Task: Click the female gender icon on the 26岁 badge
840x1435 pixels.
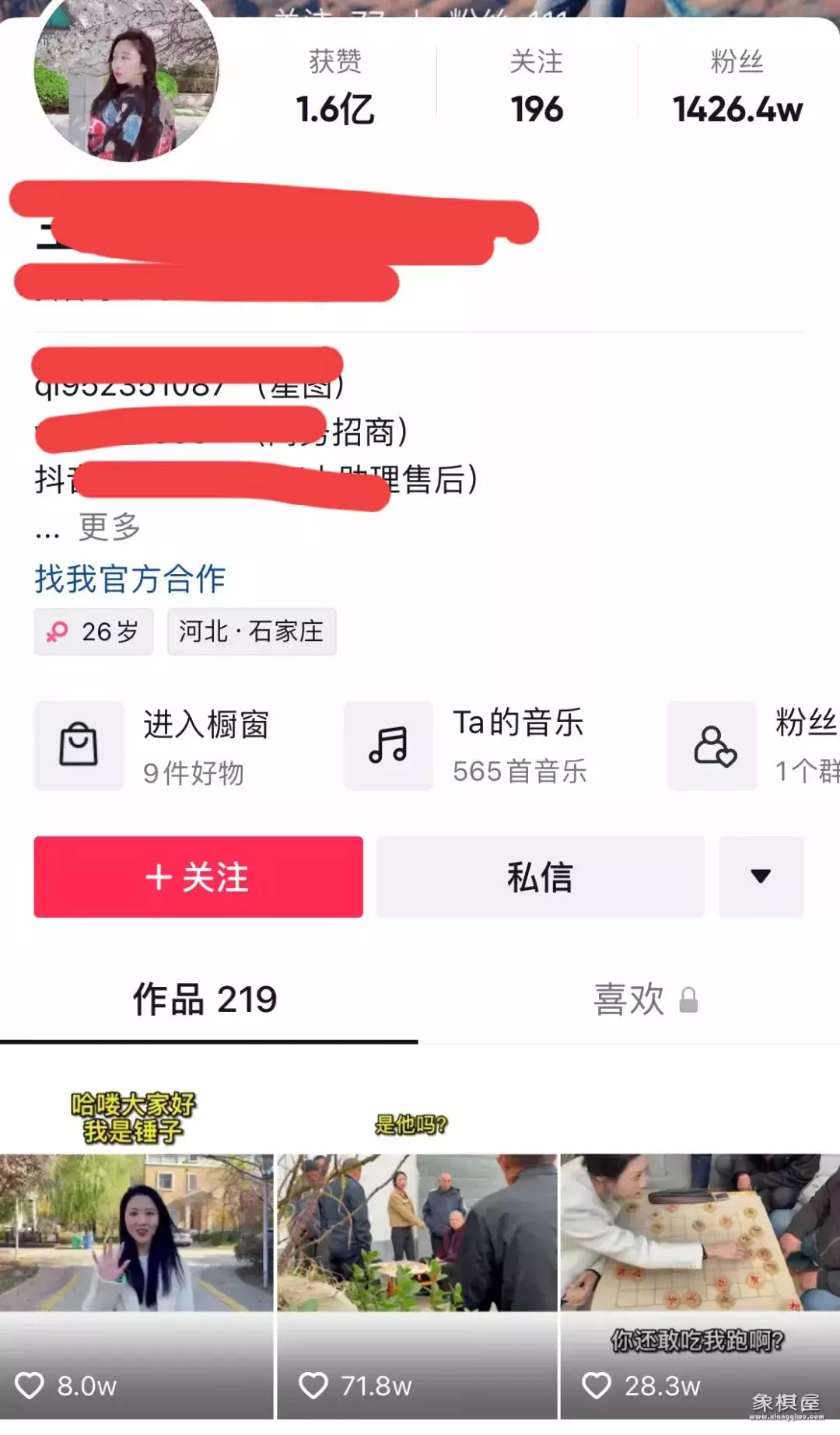Action: [x=56, y=632]
